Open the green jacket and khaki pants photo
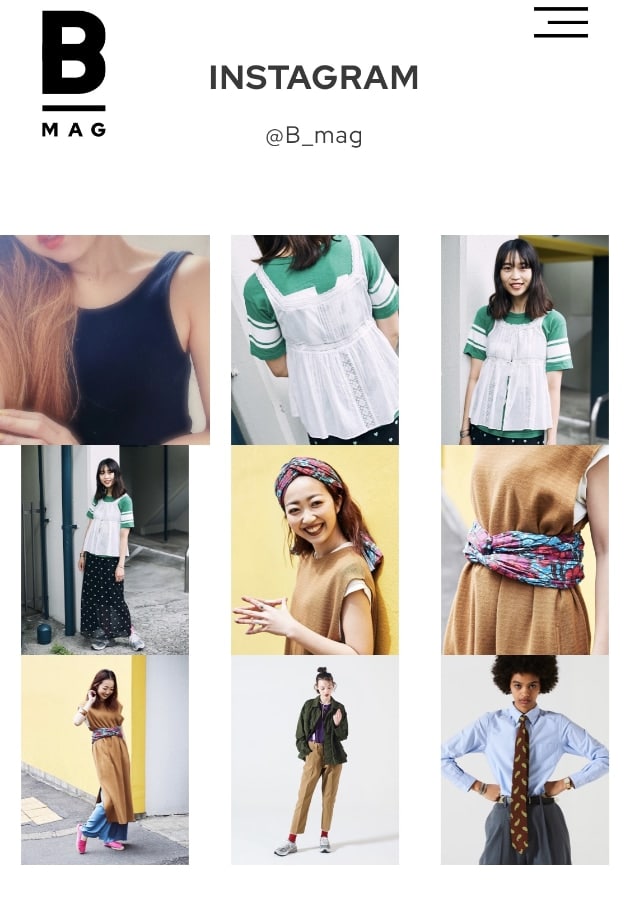Screen dimensions: 630x917 [x=315, y=760]
